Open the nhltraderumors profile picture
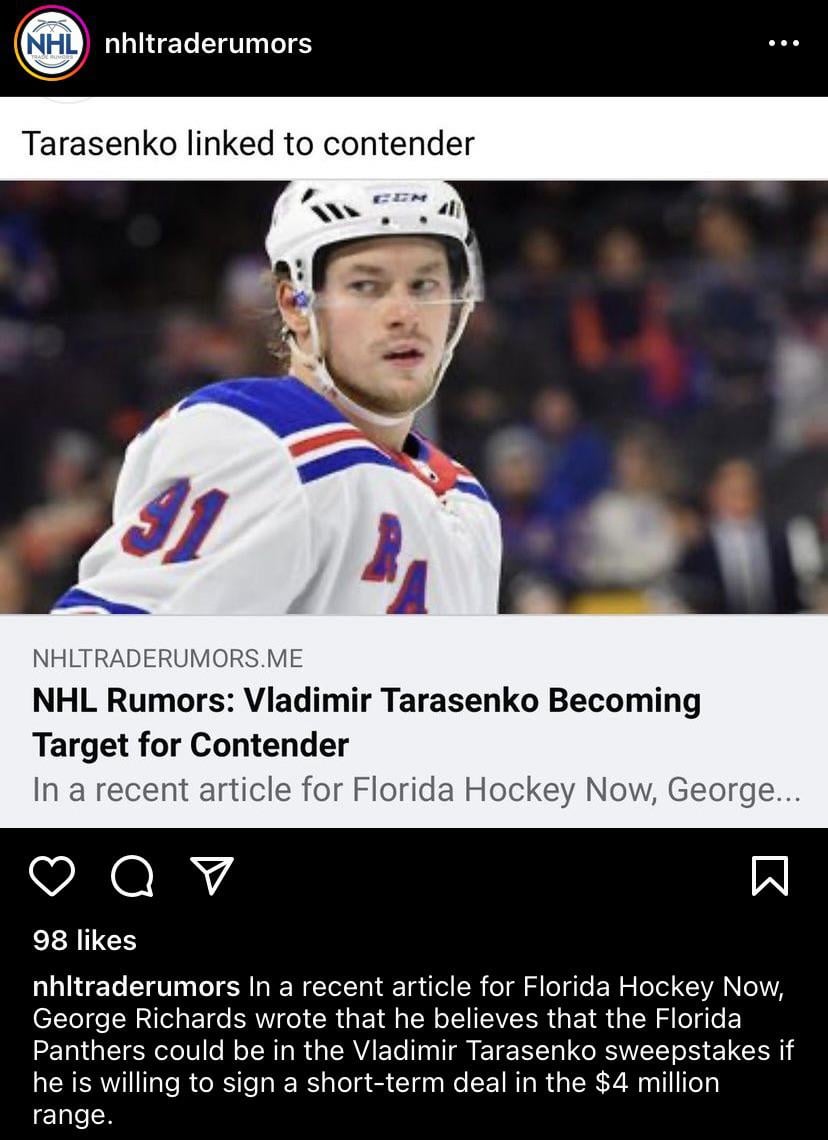Viewport: 828px width, 1140px height. [51, 44]
